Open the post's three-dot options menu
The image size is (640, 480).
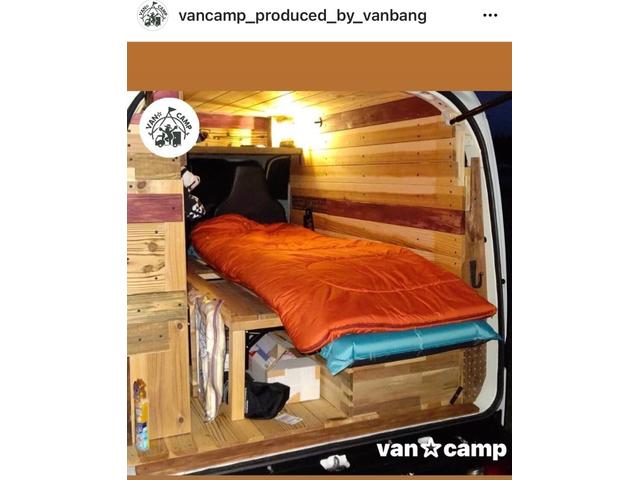click(490, 16)
